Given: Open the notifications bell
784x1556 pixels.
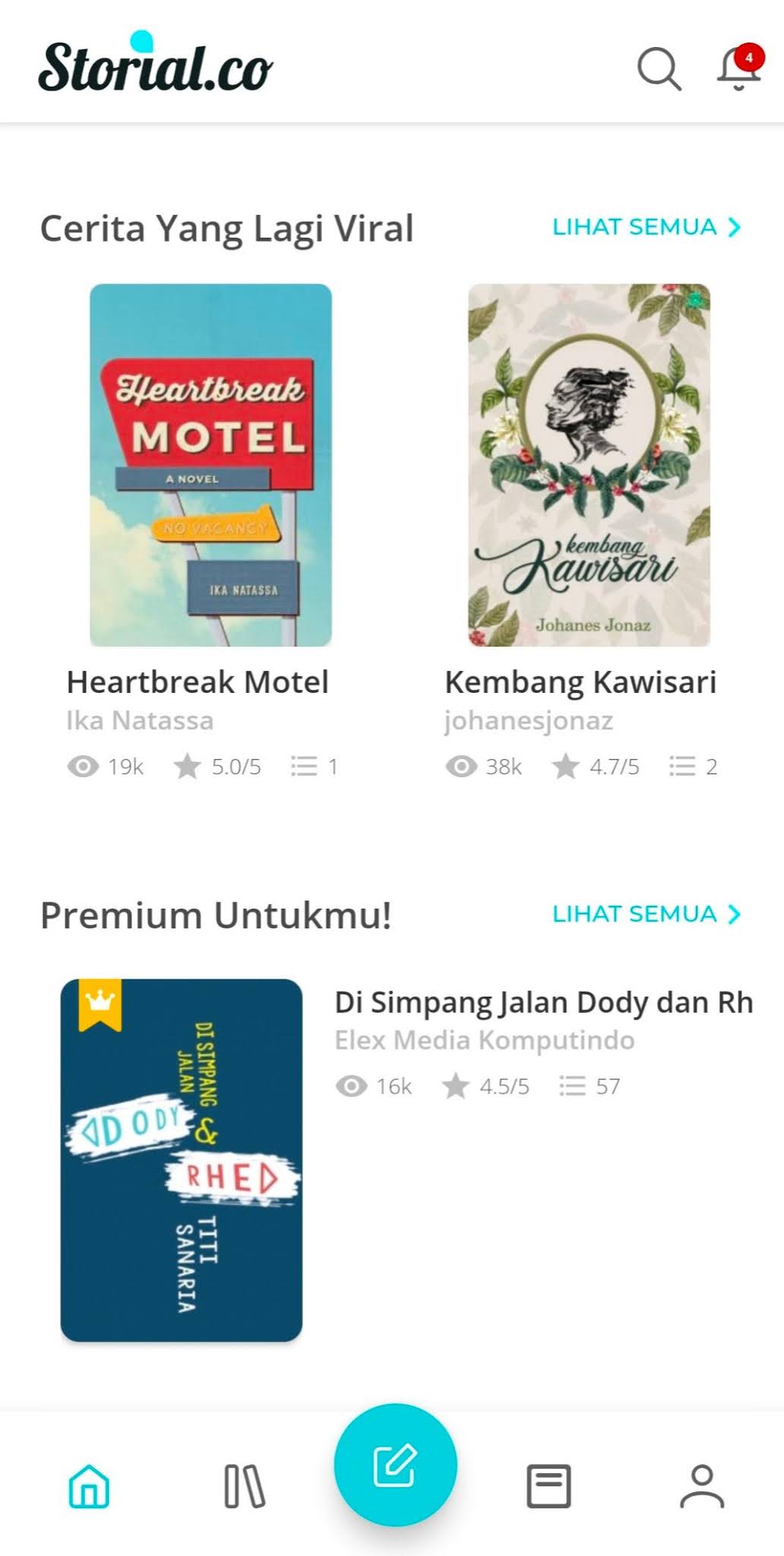Looking at the screenshot, I should 738,69.
